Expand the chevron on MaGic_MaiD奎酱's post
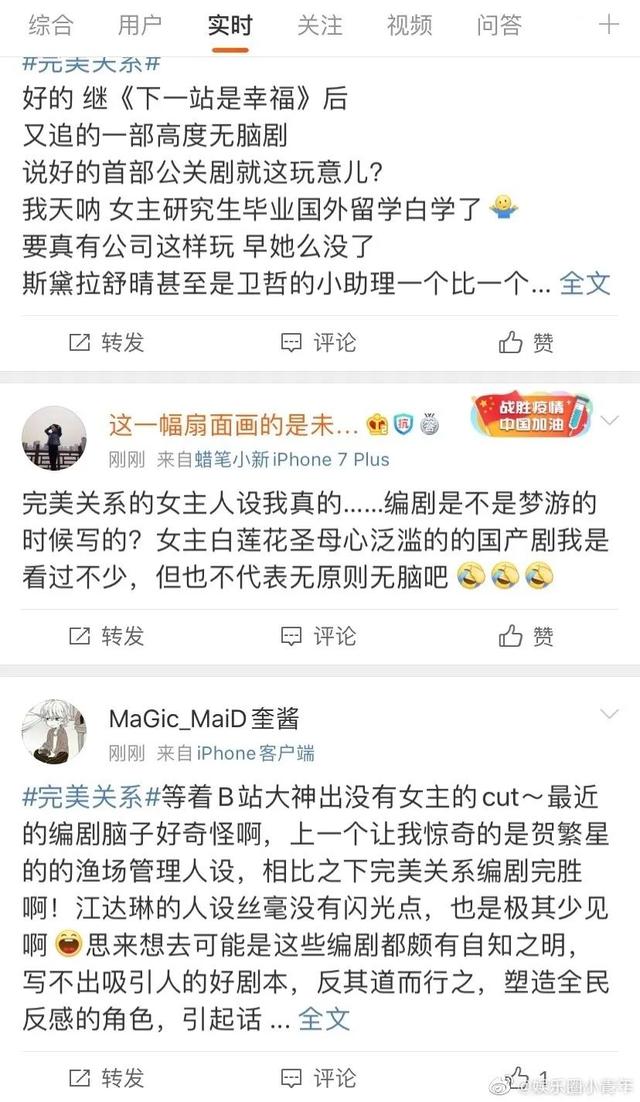Viewport: 640px width, 1102px height. 609,714
